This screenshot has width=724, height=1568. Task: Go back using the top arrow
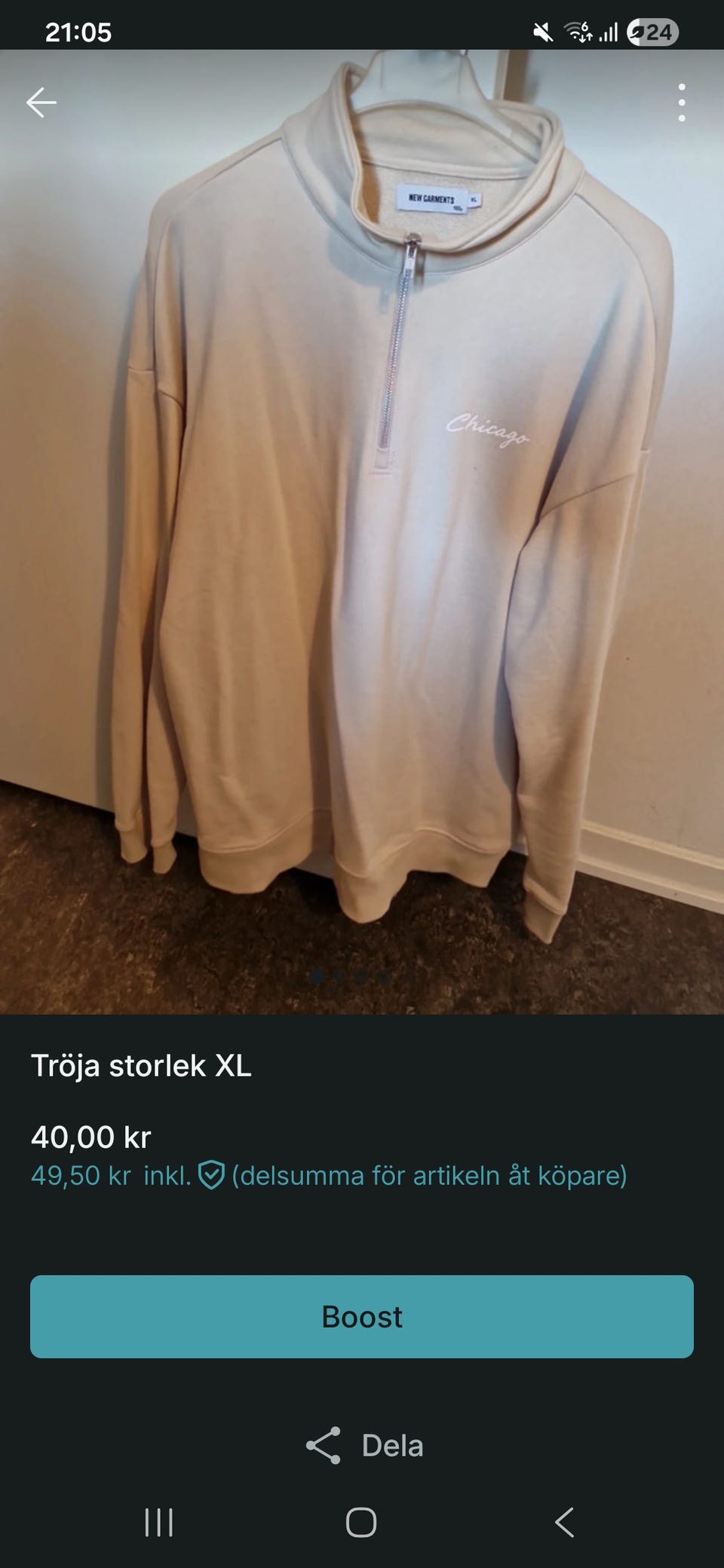[41, 103]
